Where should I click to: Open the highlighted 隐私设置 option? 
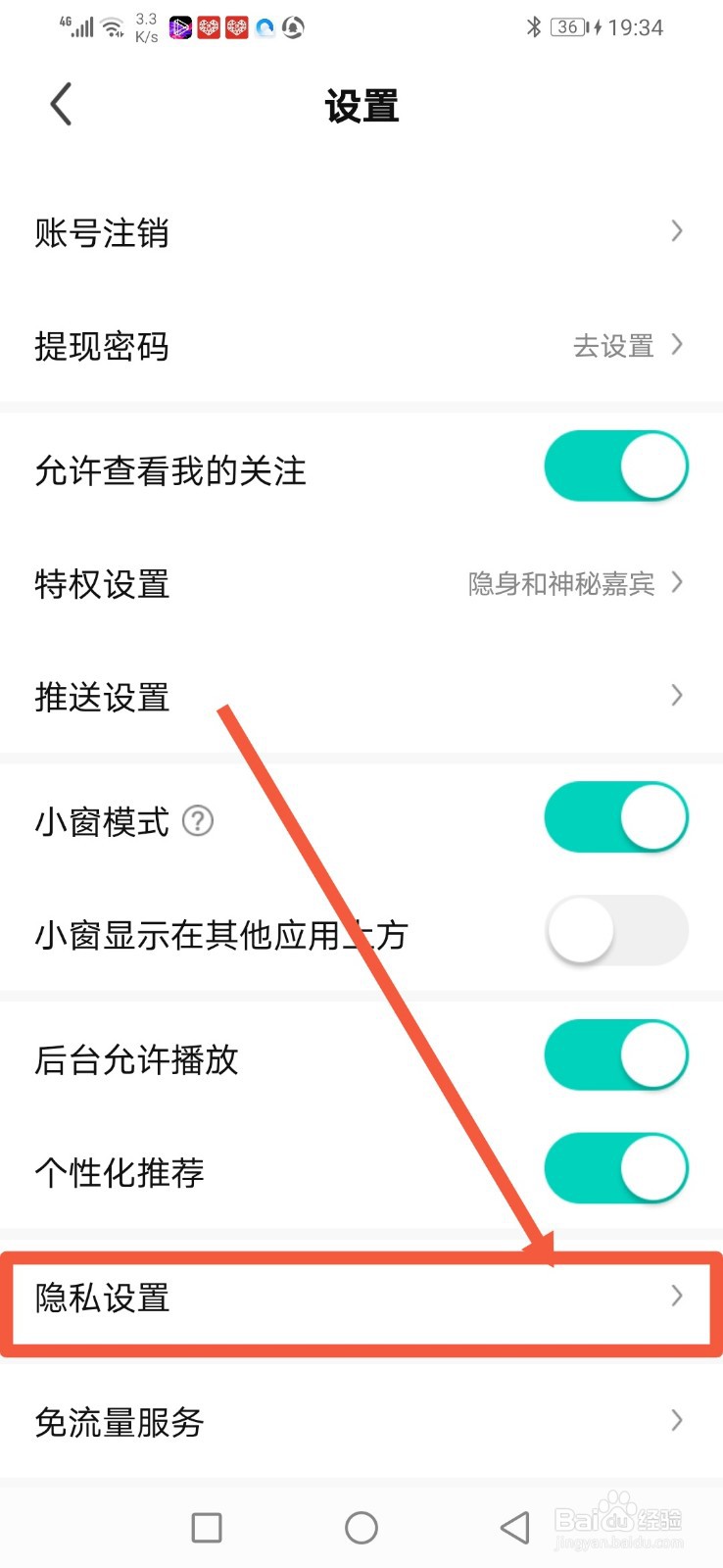(x=361, y=1300)
